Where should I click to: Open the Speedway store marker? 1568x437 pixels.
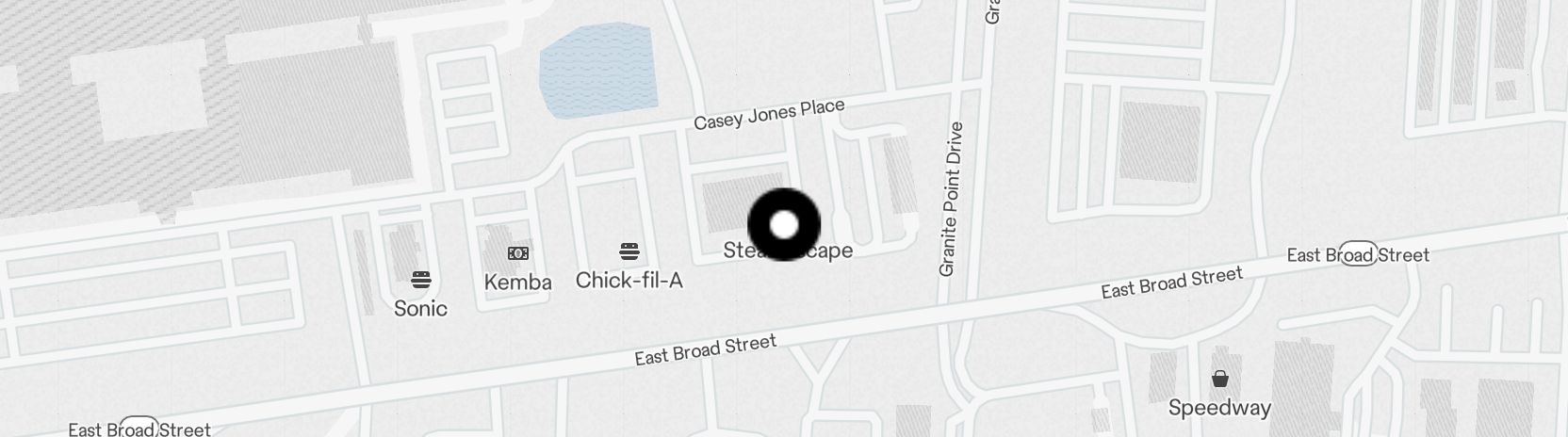pyautogui.click(x=1220, y=380)
